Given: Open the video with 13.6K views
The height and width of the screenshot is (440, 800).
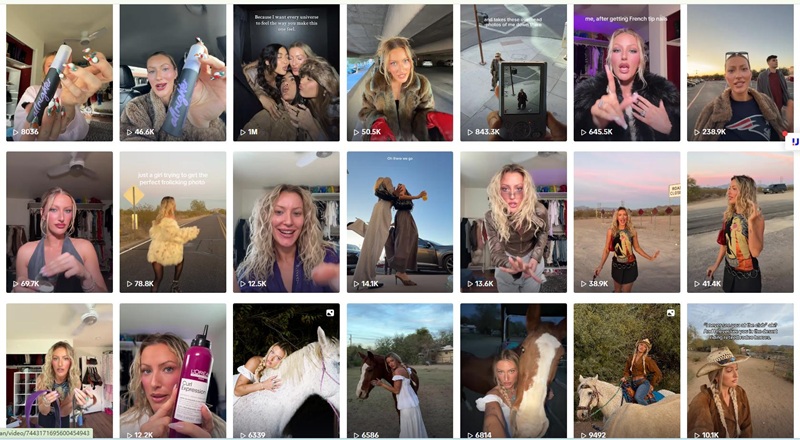Looking at the screenshot, I should tap(513, 222).
